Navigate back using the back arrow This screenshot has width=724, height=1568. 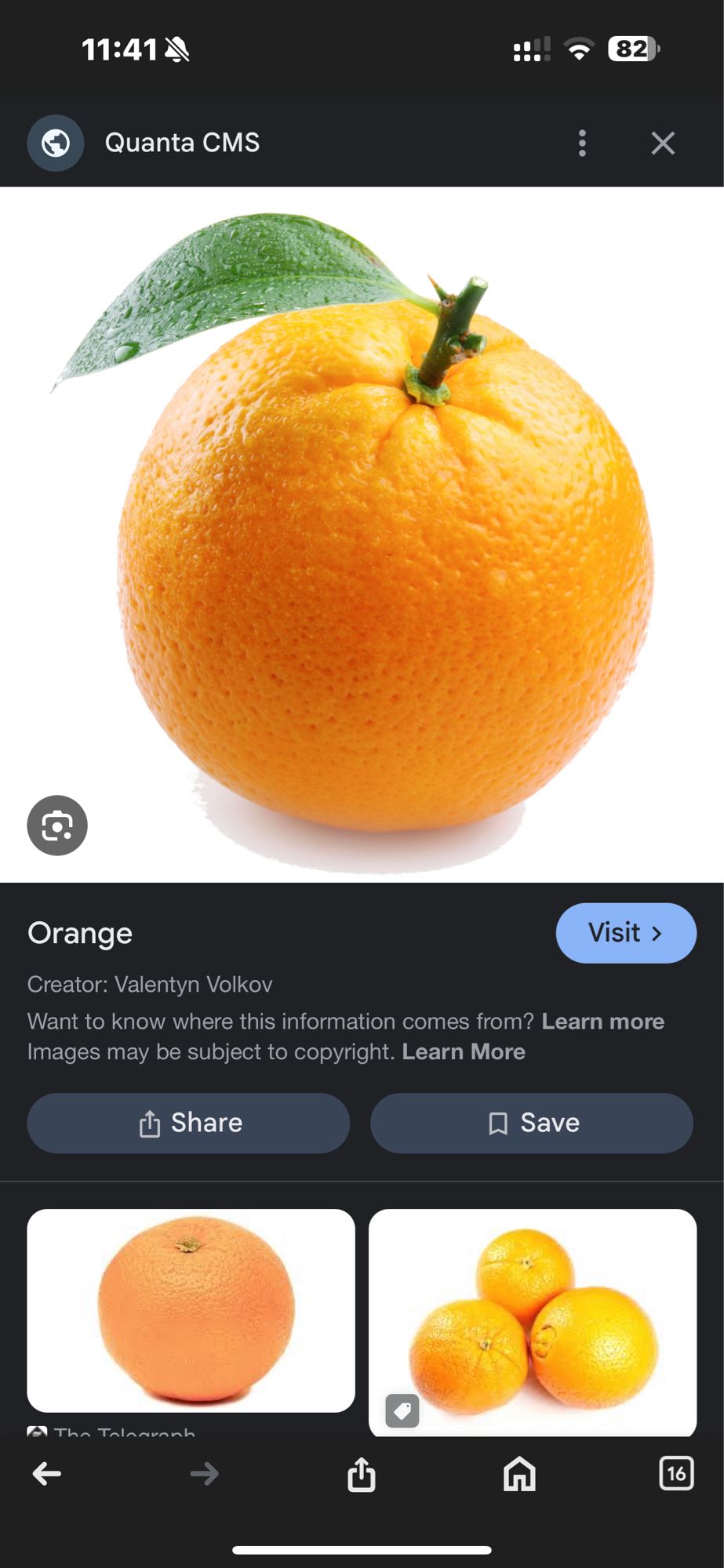click(46, 1475)
